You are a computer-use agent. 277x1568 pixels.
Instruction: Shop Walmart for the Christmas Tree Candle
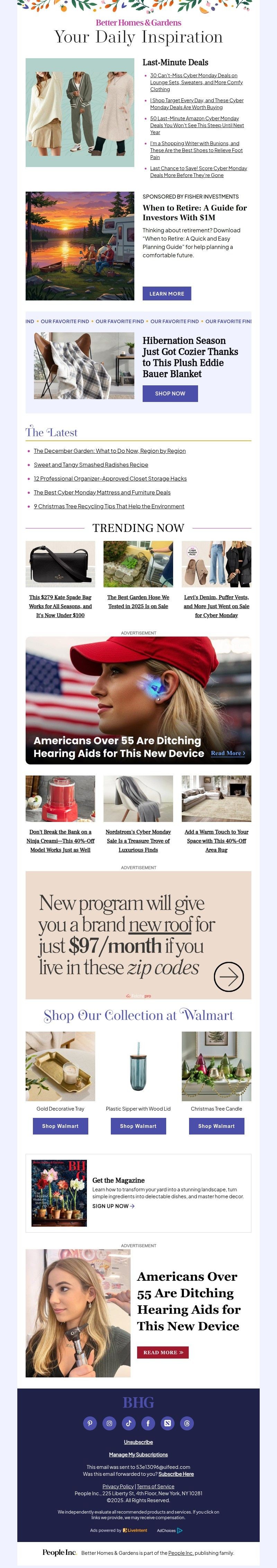coord(216,1126)
